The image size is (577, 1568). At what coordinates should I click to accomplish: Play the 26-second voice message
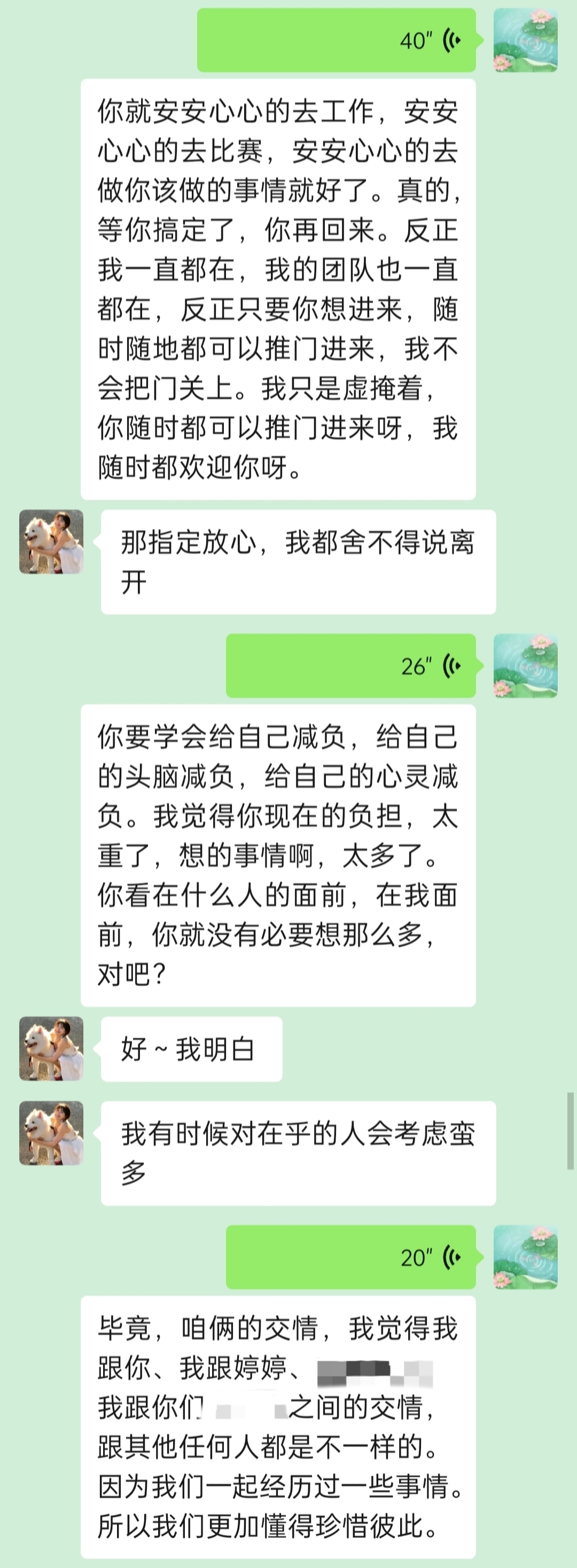click(x=350, y=666)
